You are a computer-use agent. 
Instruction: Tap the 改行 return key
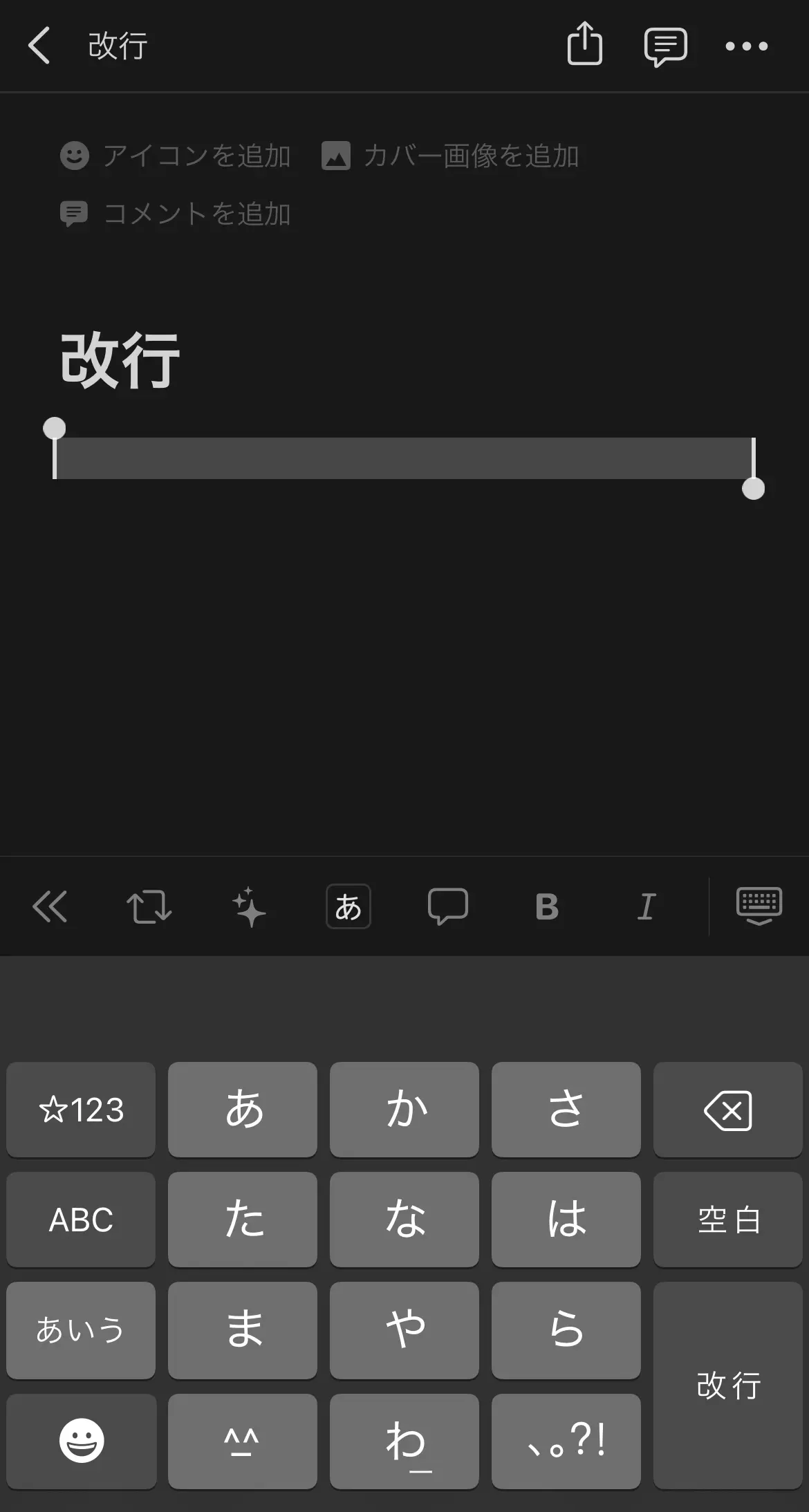[727, 1385]
